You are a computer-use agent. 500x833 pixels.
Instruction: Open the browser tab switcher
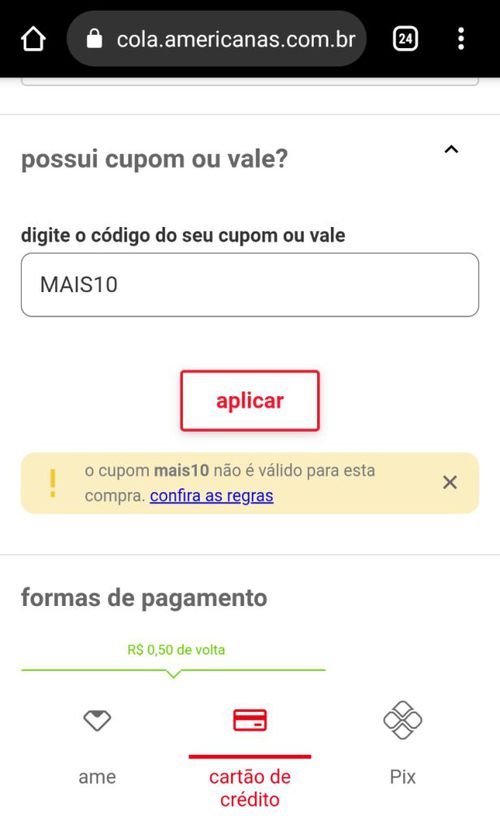[x=405, y=39]
